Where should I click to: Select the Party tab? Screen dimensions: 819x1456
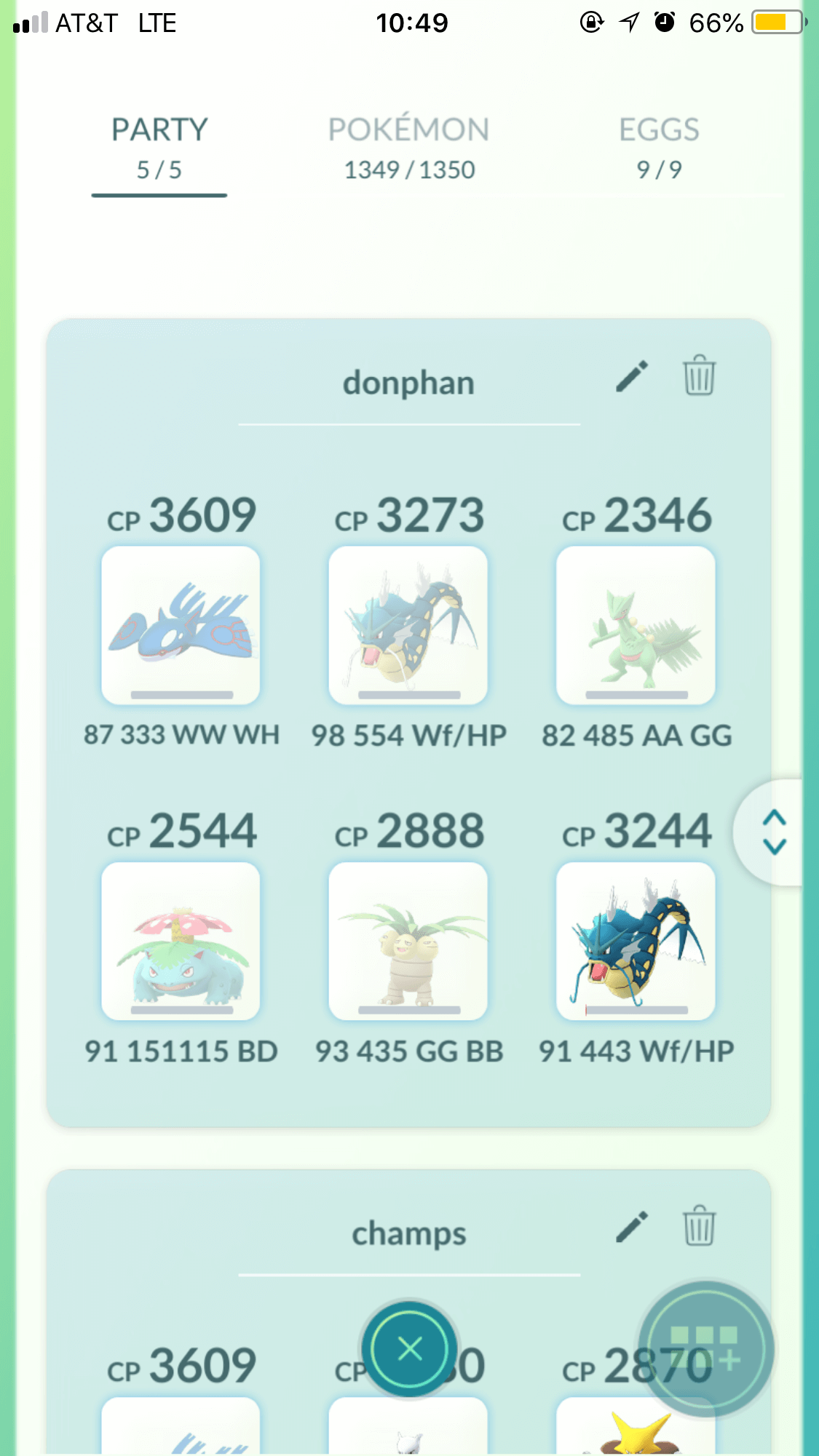159,148
